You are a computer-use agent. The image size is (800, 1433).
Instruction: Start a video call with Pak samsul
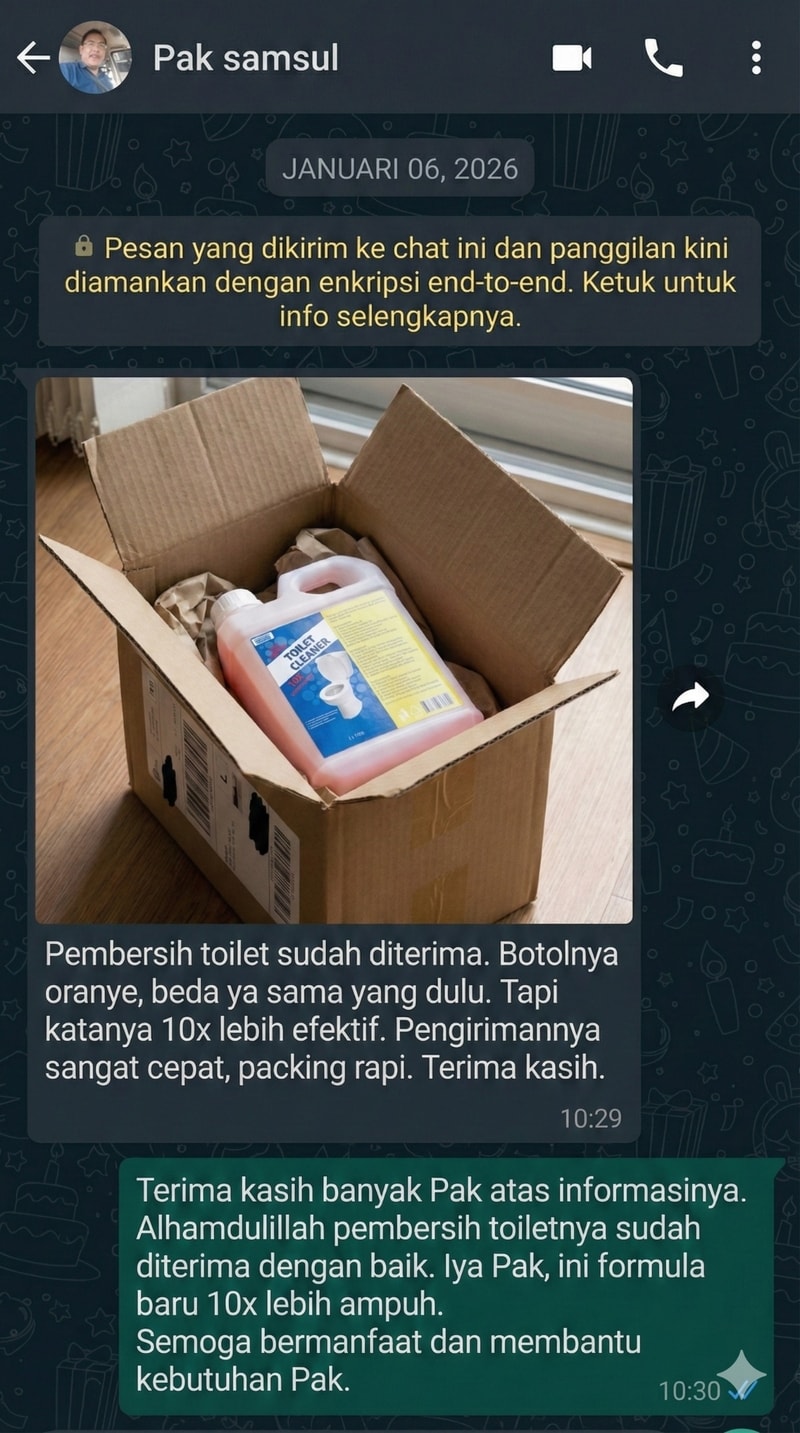point(572,58)
